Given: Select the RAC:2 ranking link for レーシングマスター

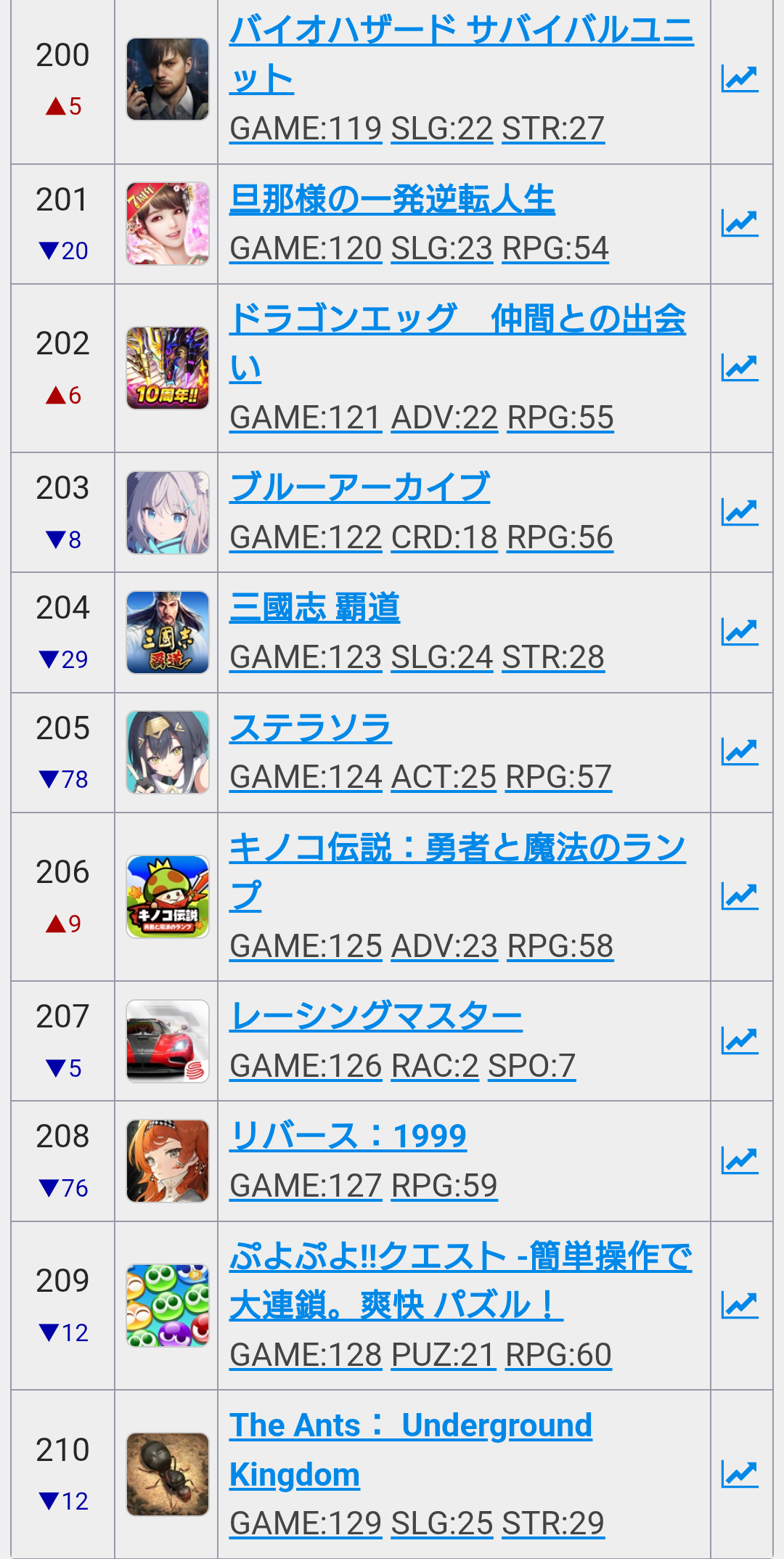Looking at the screenshot, I should pyautogui.click(x=434, y=1066).
